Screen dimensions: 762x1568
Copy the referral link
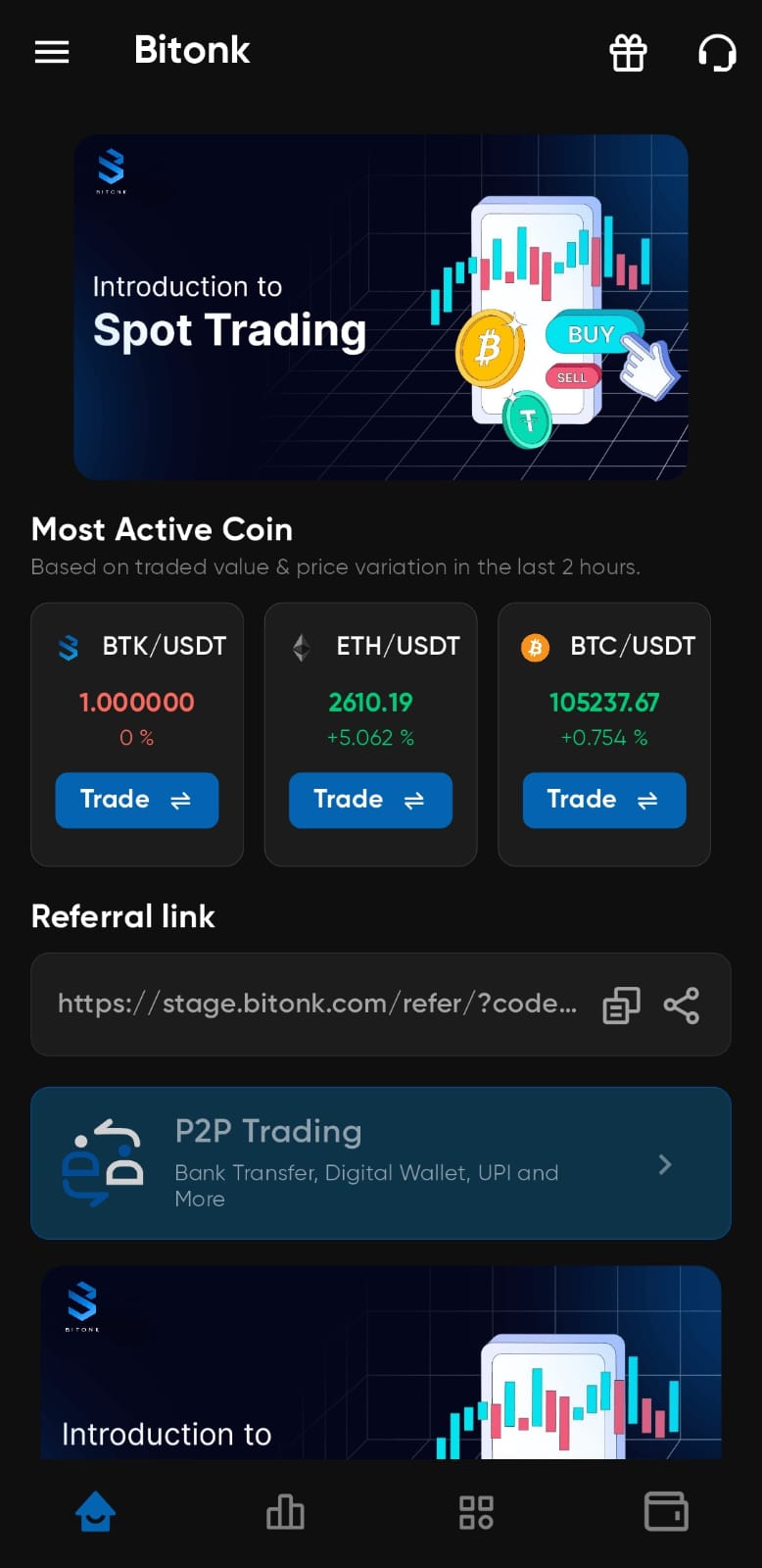[621, 1005]
